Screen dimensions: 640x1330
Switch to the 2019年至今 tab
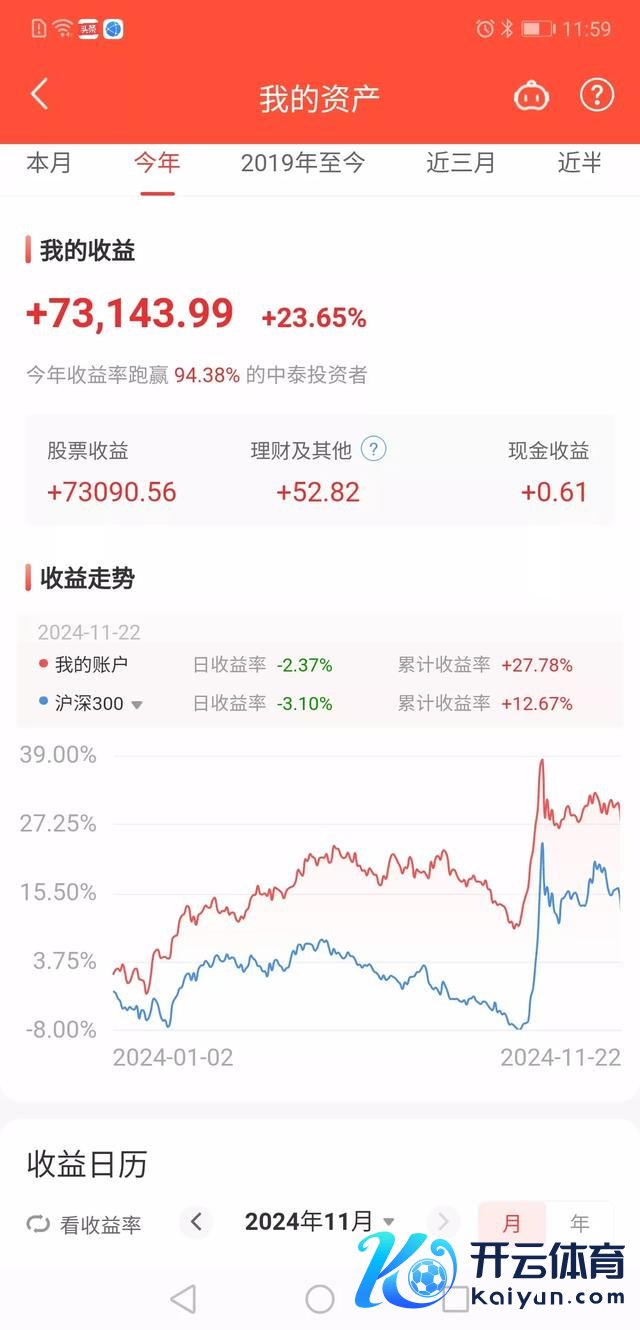coord(303,163)
